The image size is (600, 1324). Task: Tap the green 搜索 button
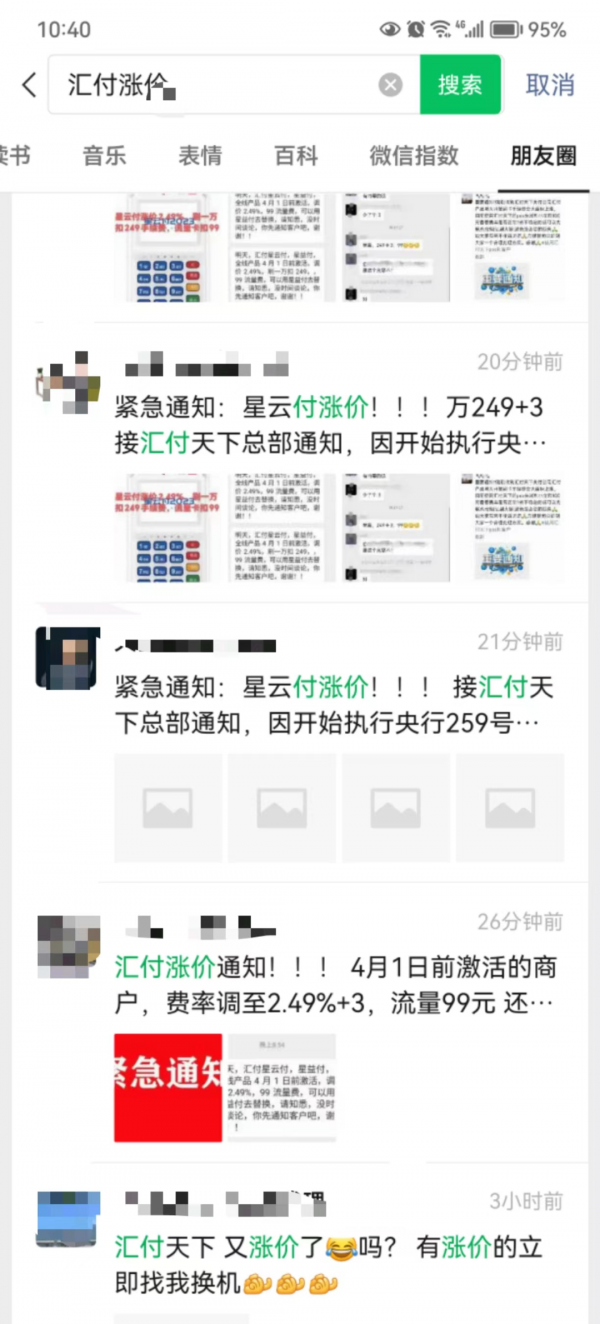(x=460, y=85)
